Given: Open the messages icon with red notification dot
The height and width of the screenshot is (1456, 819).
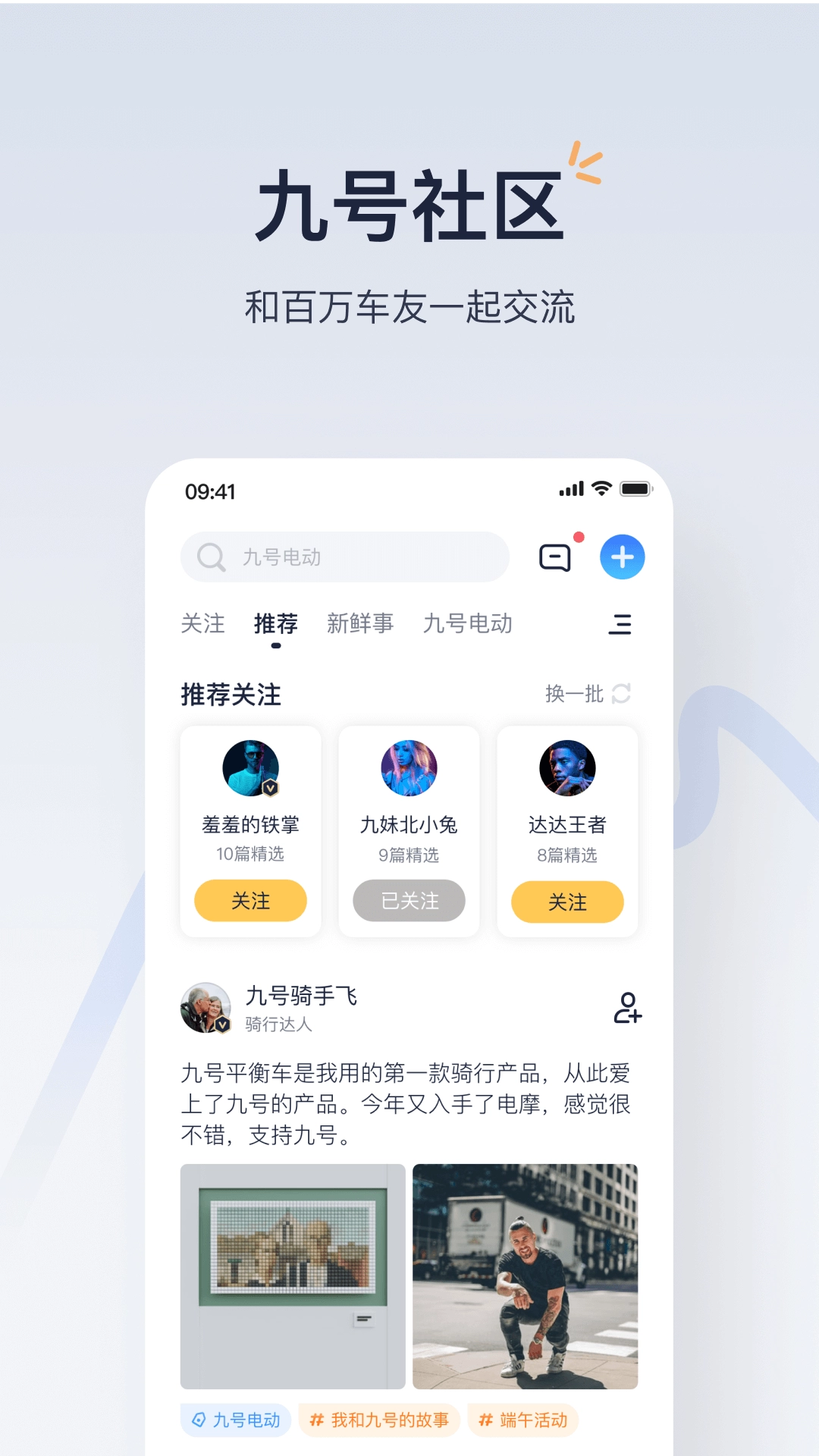Looking at the screenshot, I should [557, 557].
